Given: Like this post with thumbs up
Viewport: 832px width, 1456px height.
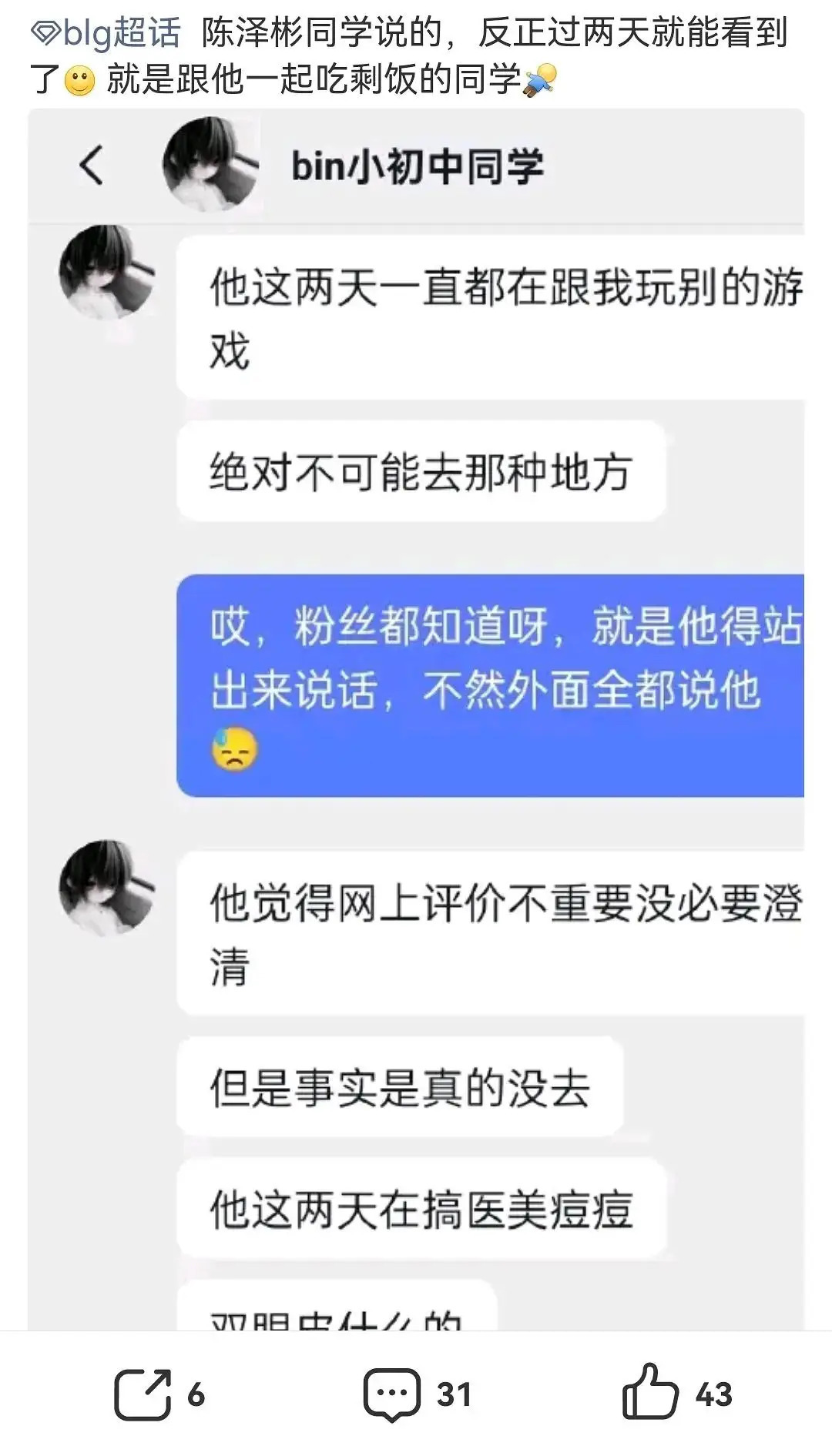Looking at the screenshot, I should click(x=649, y=1392).
